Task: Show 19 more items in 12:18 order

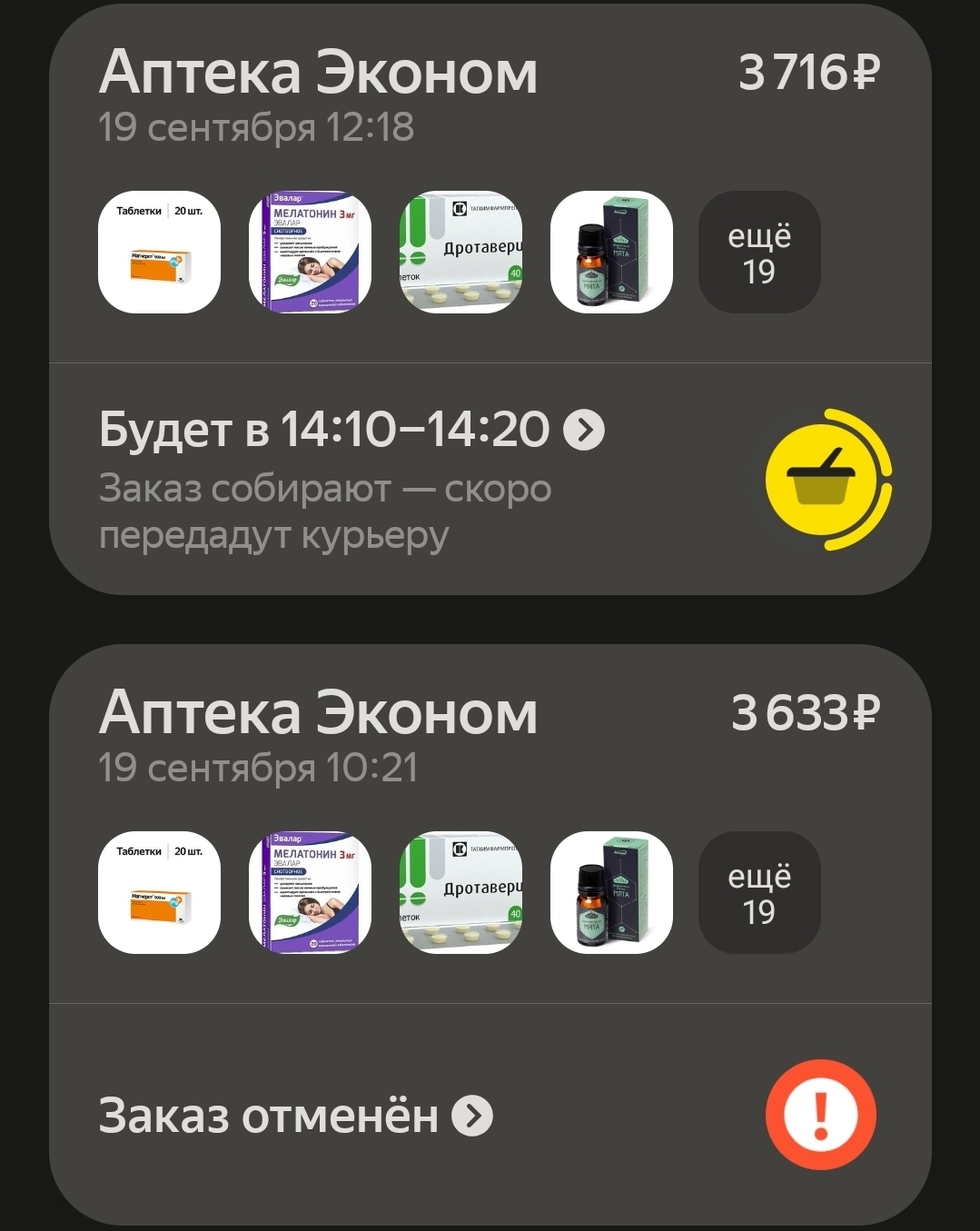Action: [x=759, y=253]
